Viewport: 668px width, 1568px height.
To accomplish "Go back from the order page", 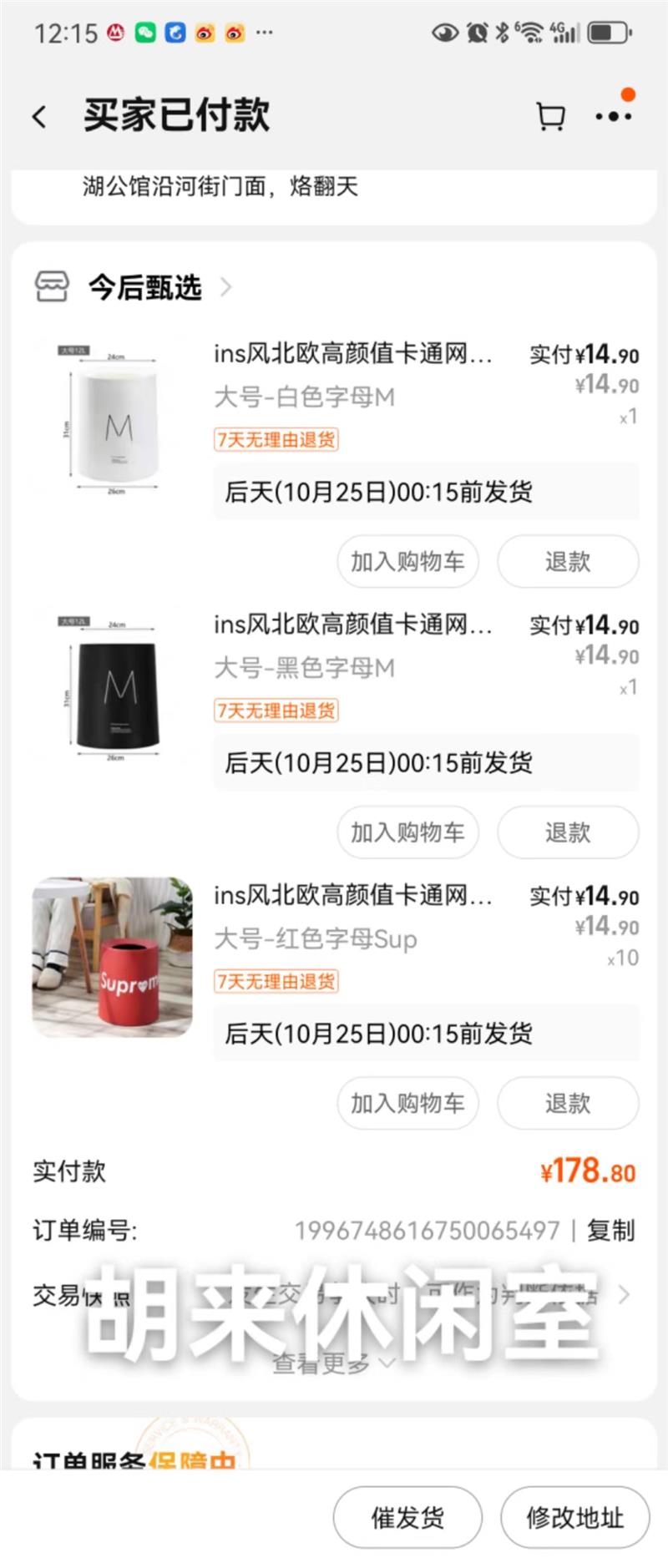I will pos(39,116).
